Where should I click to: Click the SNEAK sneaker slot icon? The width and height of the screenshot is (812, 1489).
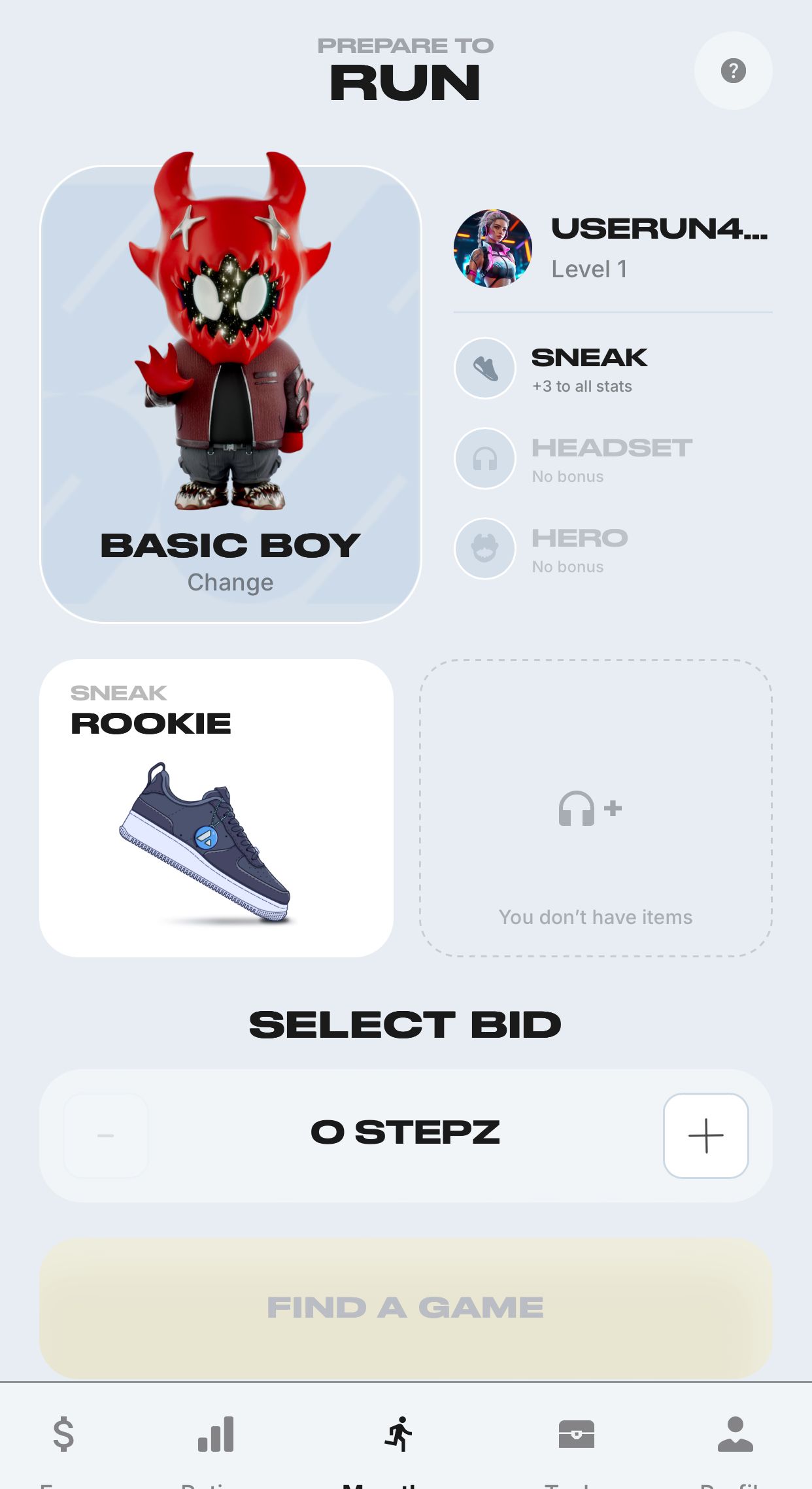pos(485,368)
